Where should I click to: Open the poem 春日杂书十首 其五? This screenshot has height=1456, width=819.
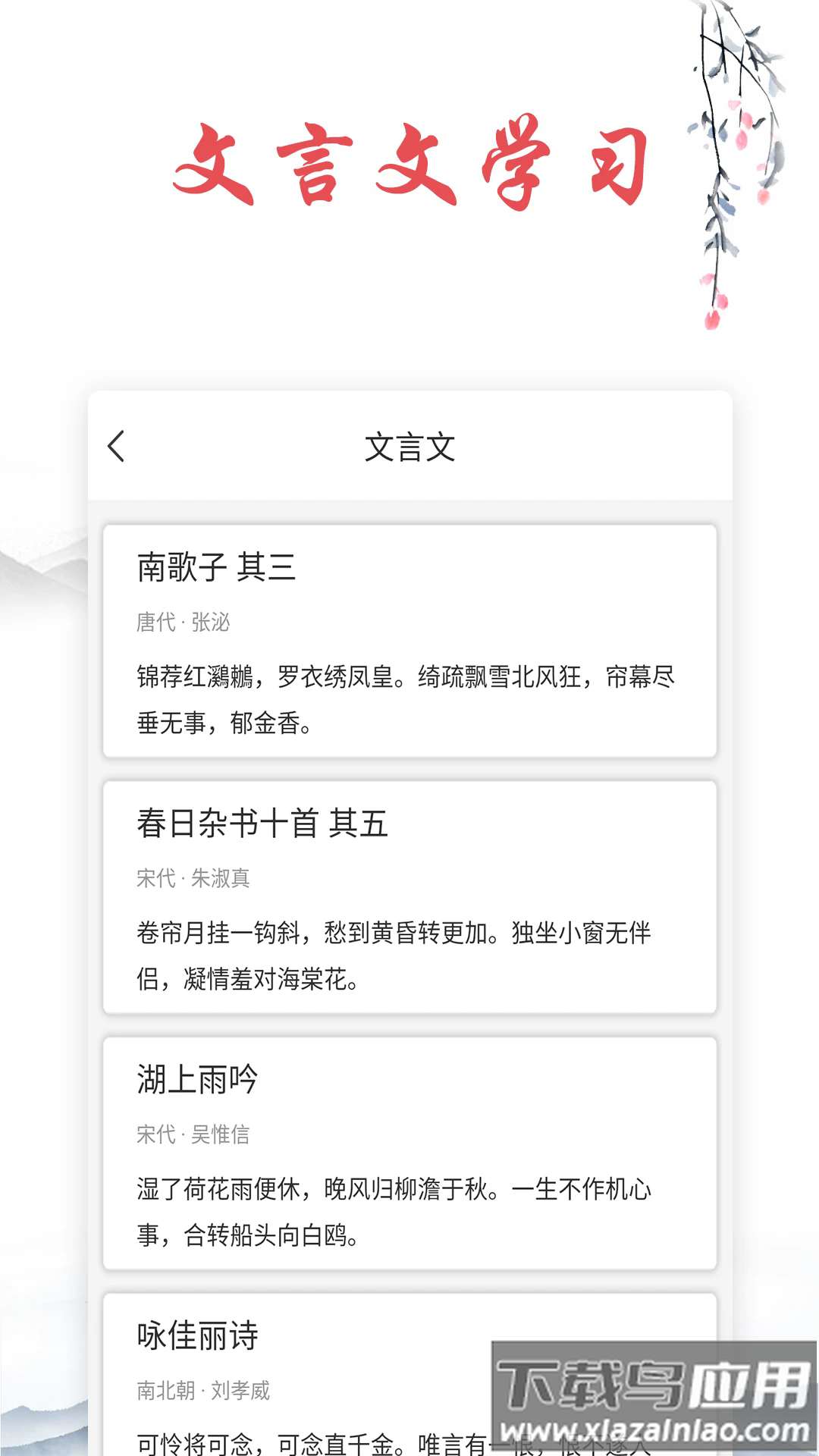click(261, 824)
